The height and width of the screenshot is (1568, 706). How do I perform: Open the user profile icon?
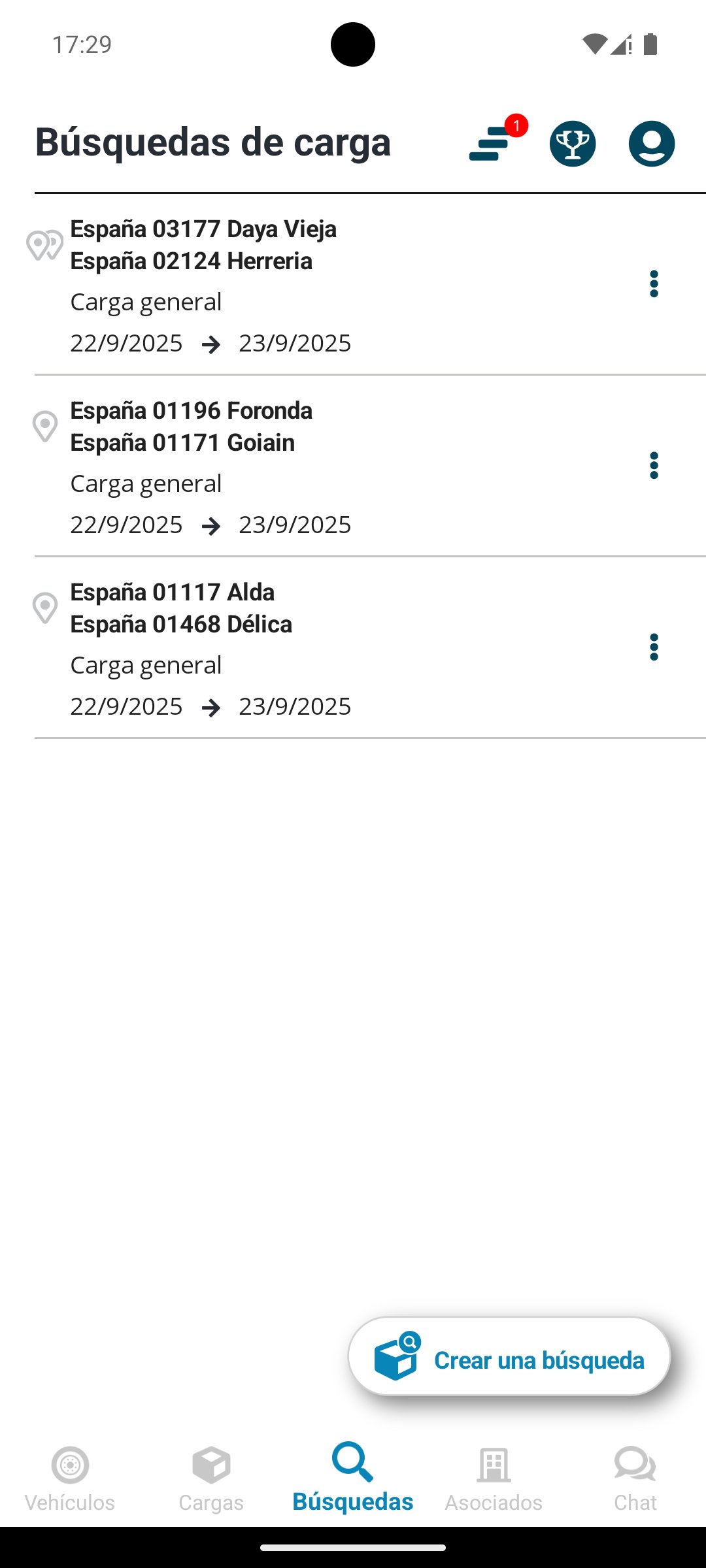pyautogui.click(x=652, y=144)
